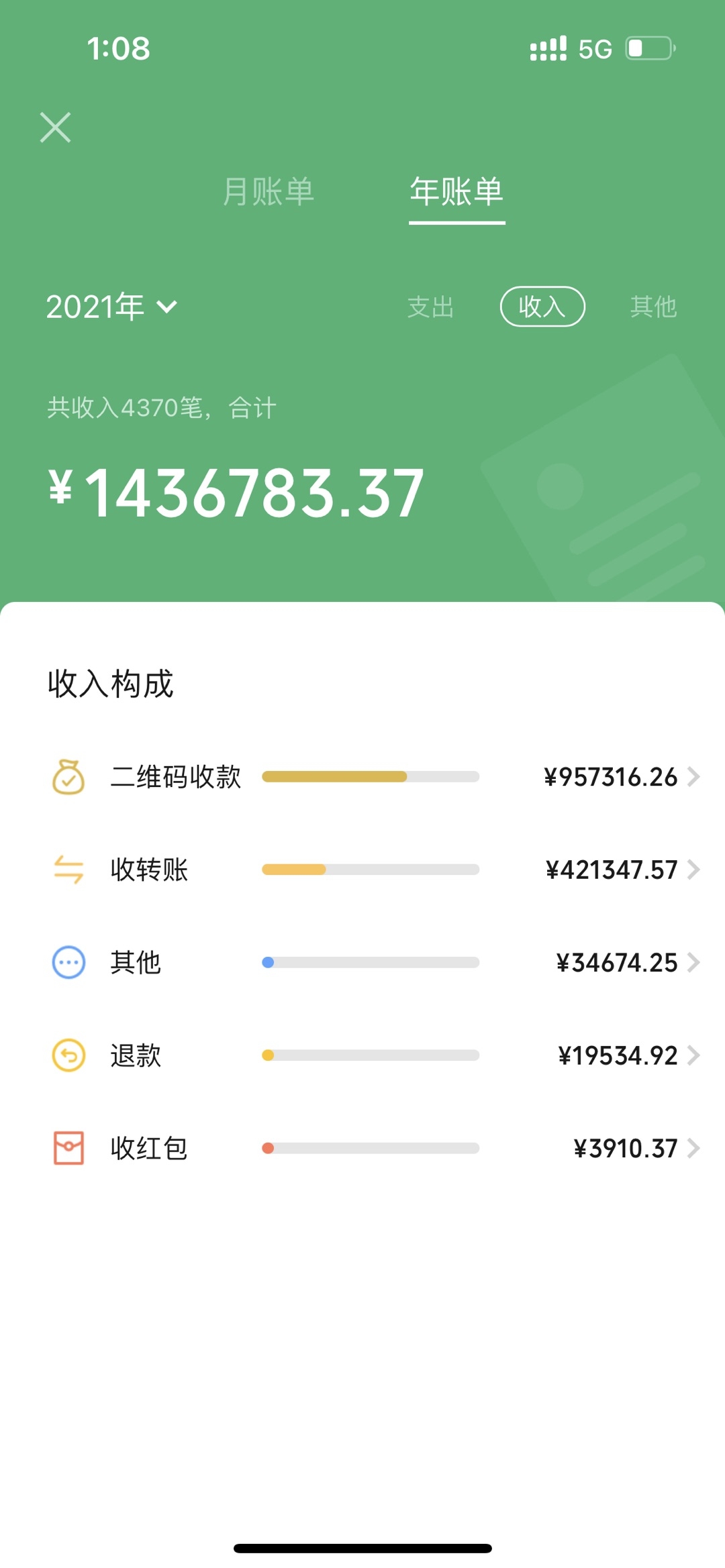Close the bill summary page

click(55, 127)
